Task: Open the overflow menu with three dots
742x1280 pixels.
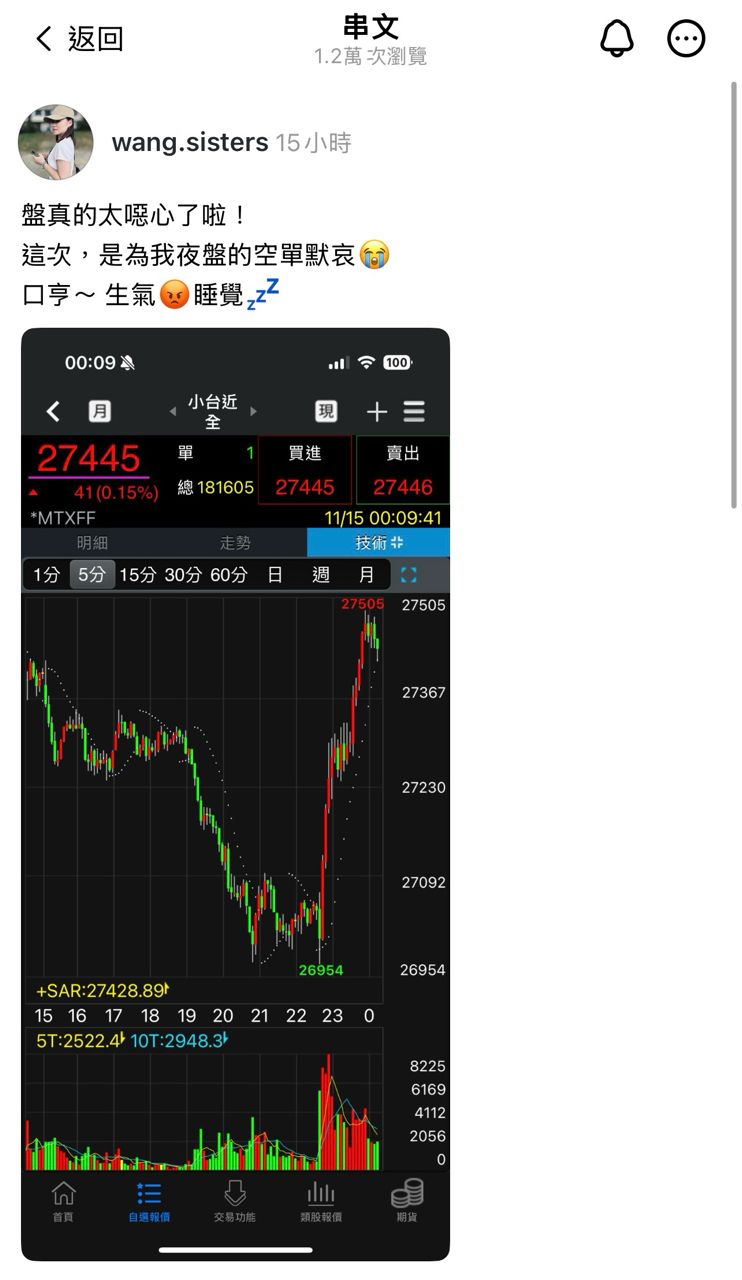Action: tap(686, 39)
